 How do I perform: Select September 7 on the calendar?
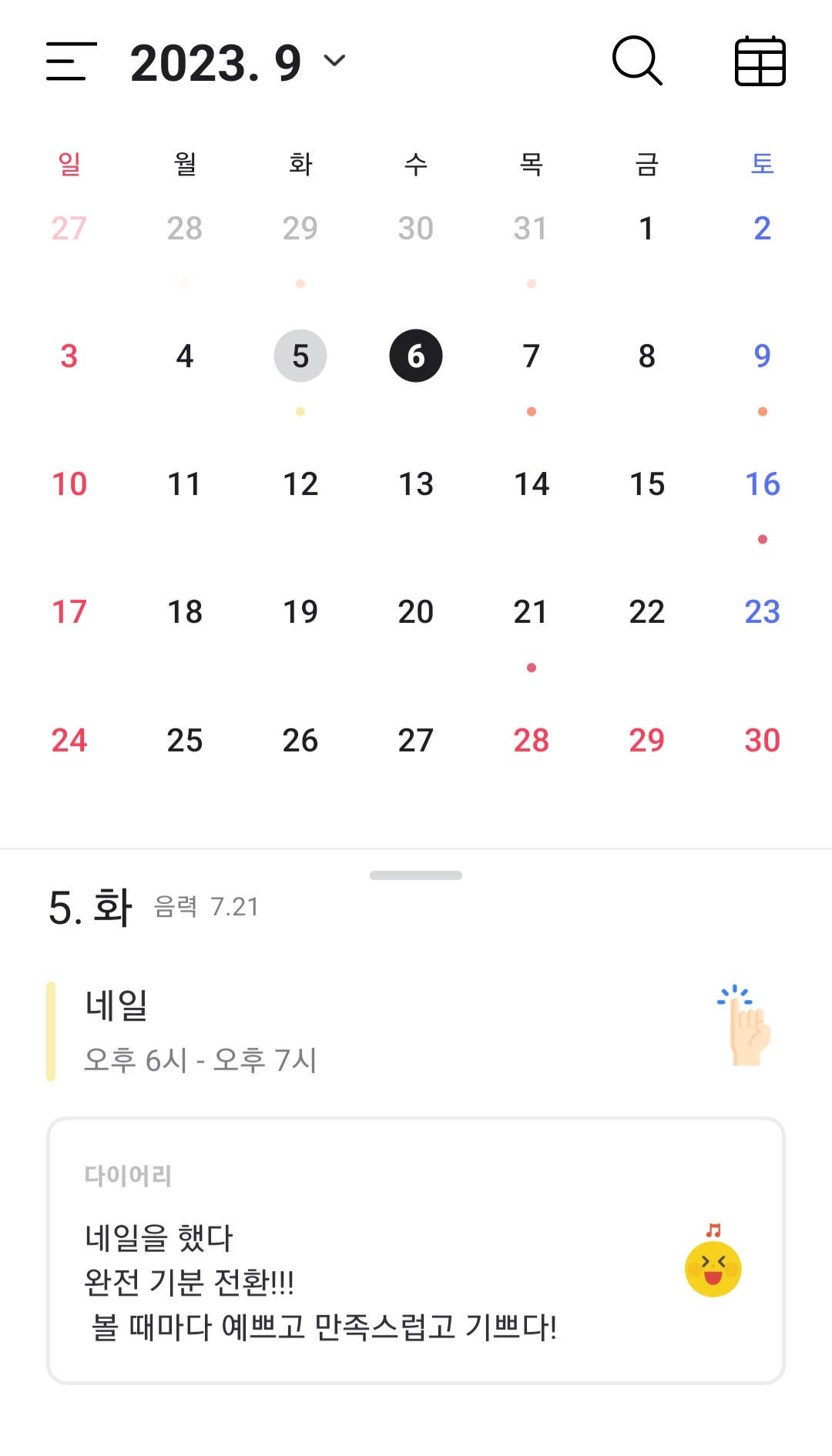point(531,356)
